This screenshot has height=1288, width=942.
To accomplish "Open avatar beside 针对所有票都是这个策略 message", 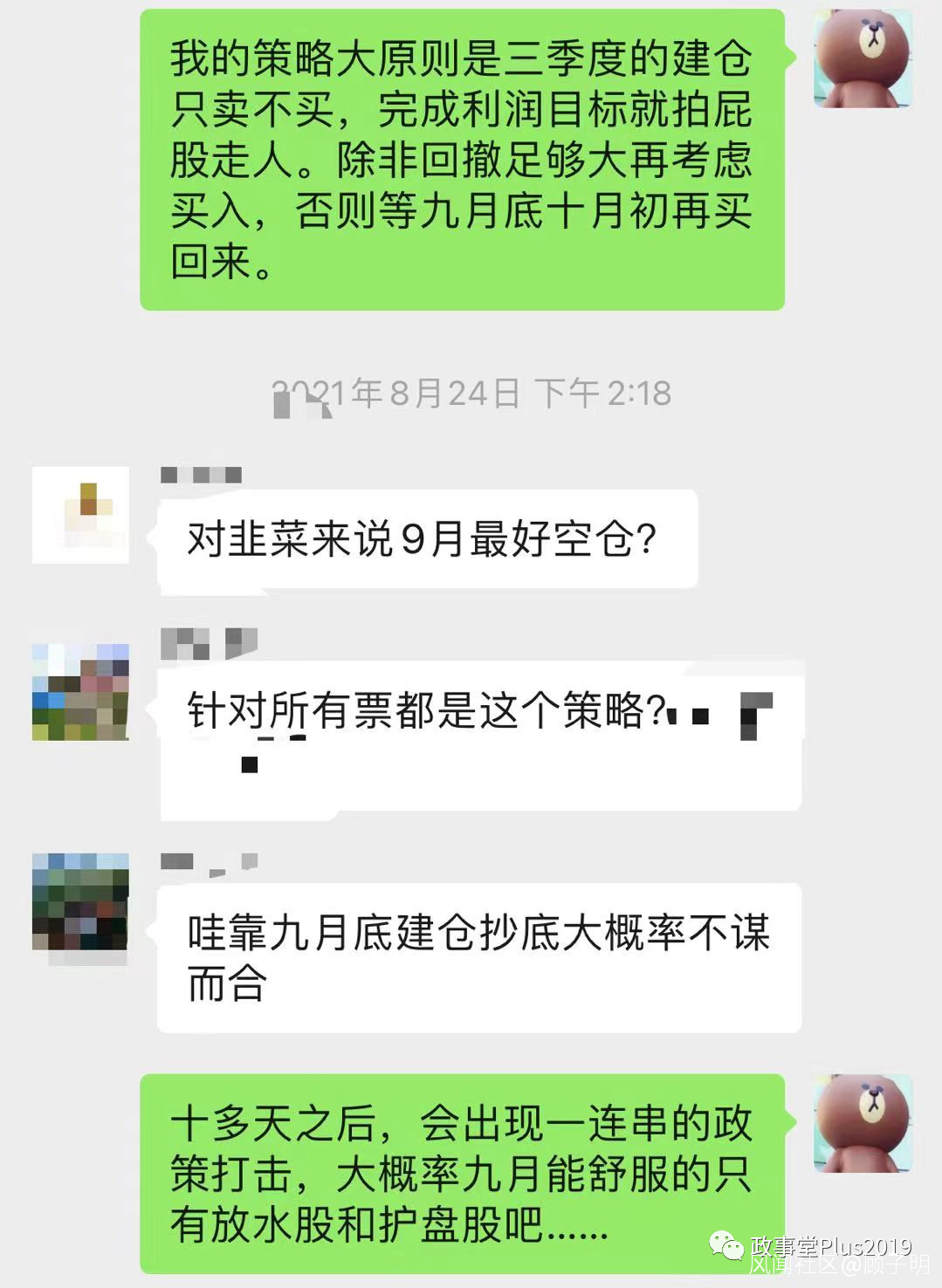I will pyautogui.click(x=80, y=692).
